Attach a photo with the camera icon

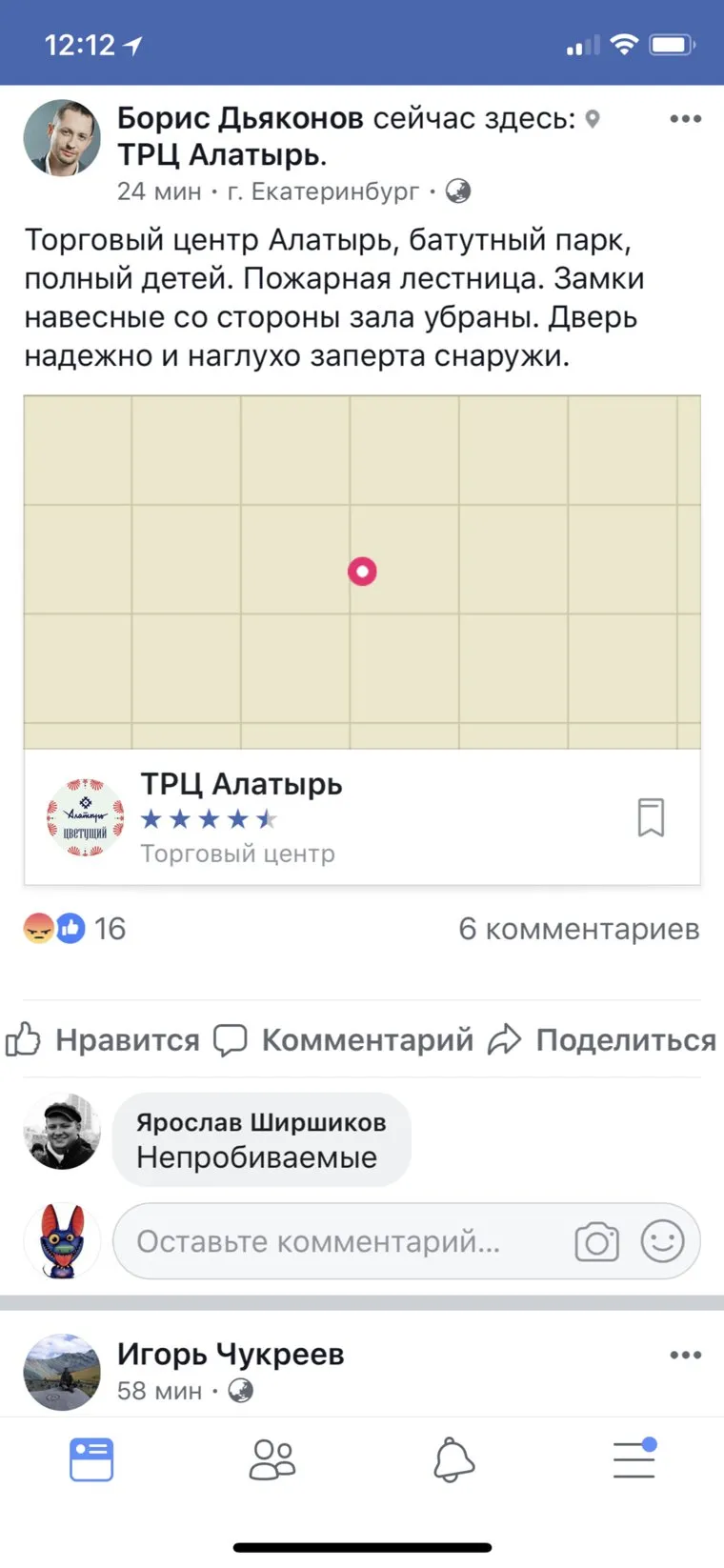(x=596, y=1241)
